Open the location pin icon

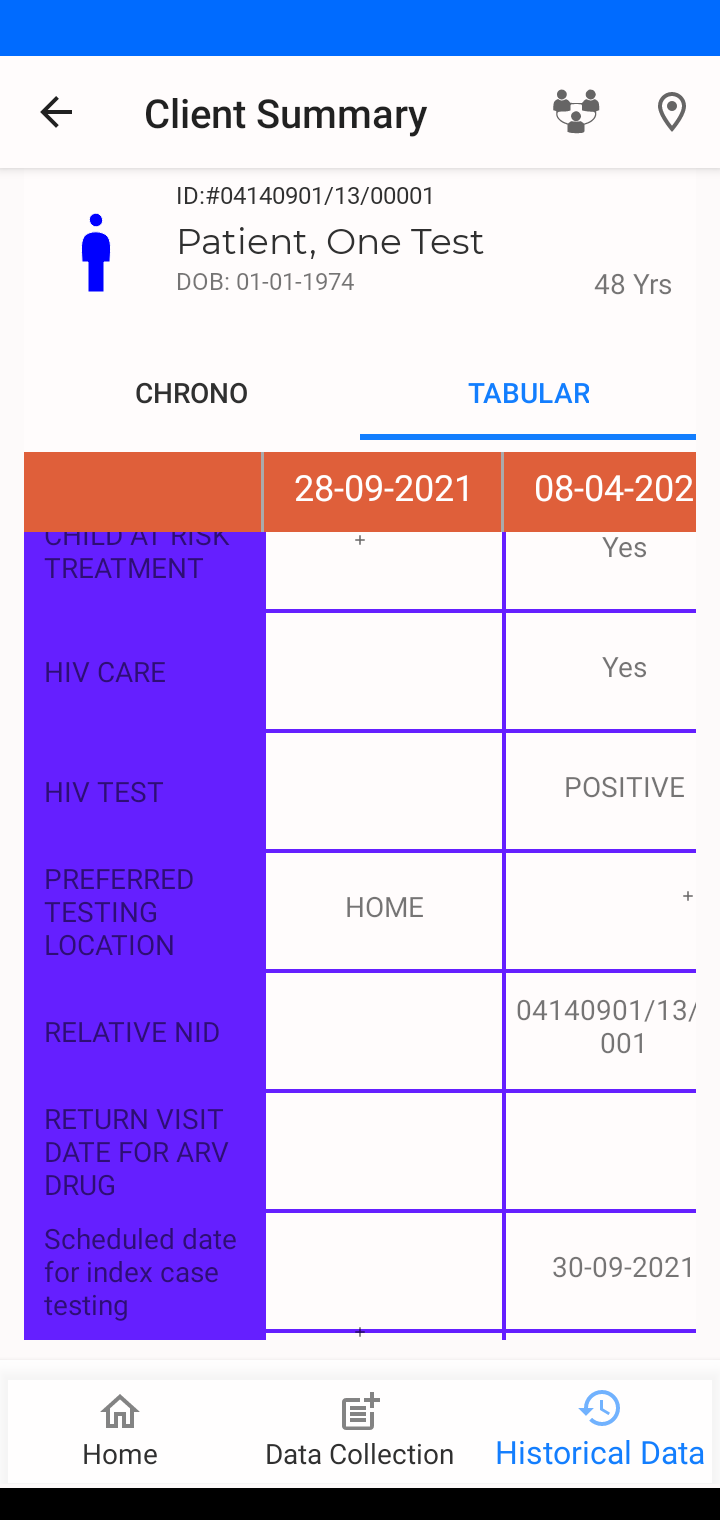(672, 112)
